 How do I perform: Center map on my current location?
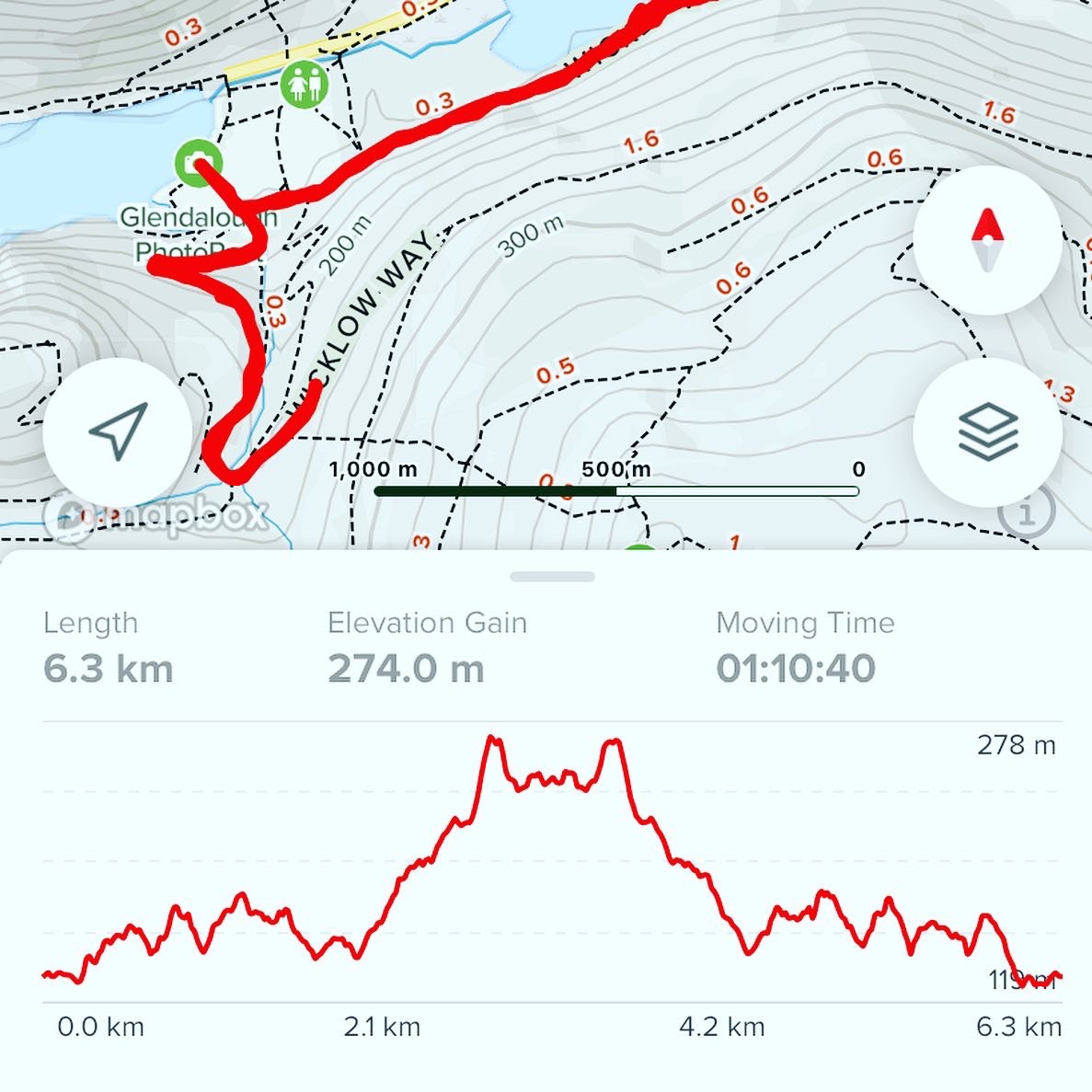(x=118, y=431)
